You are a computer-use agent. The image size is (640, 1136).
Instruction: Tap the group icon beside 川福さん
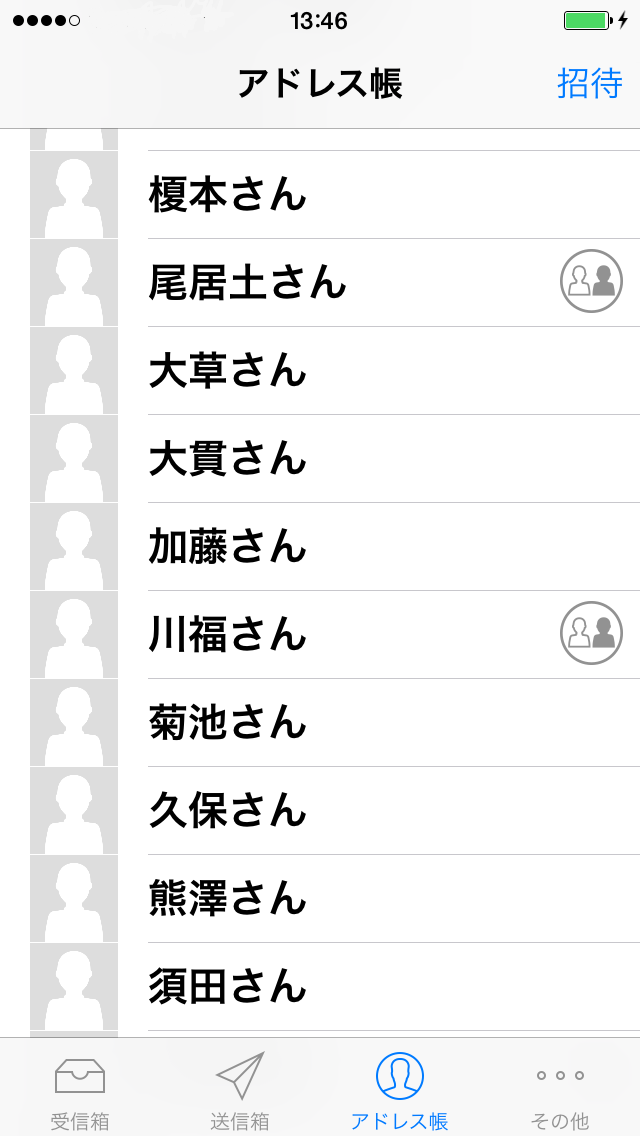591,633
